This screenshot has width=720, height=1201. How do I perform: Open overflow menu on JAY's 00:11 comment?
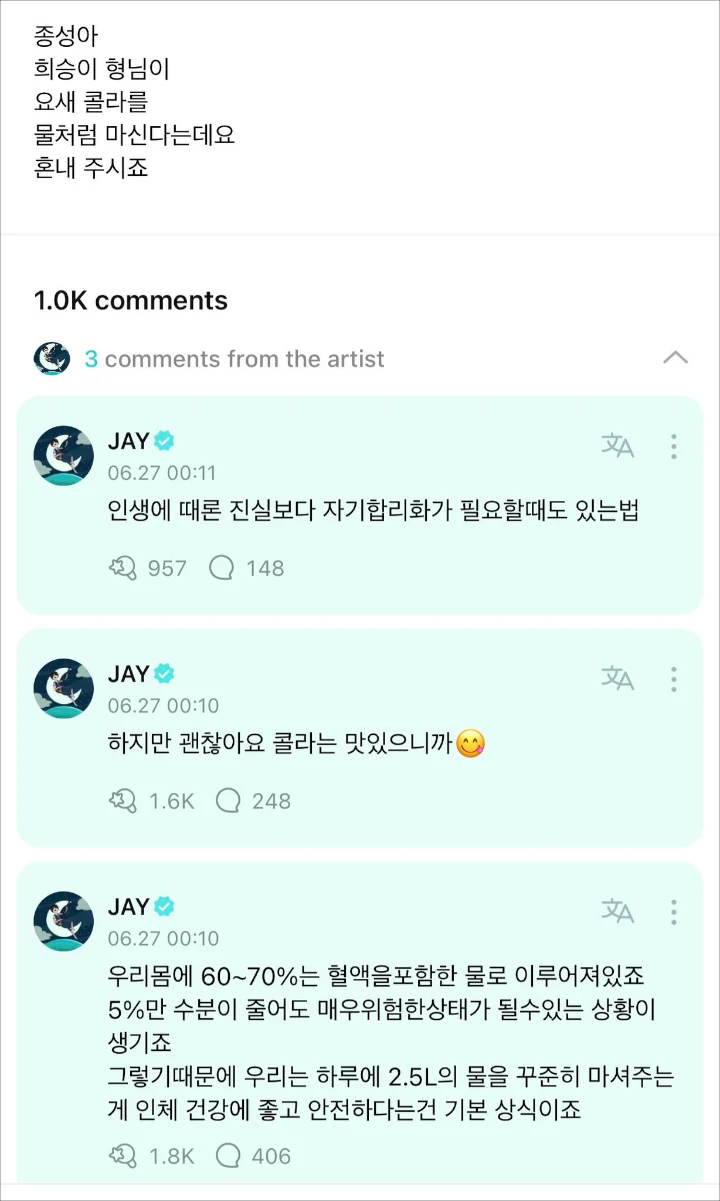tap(674, 446)
